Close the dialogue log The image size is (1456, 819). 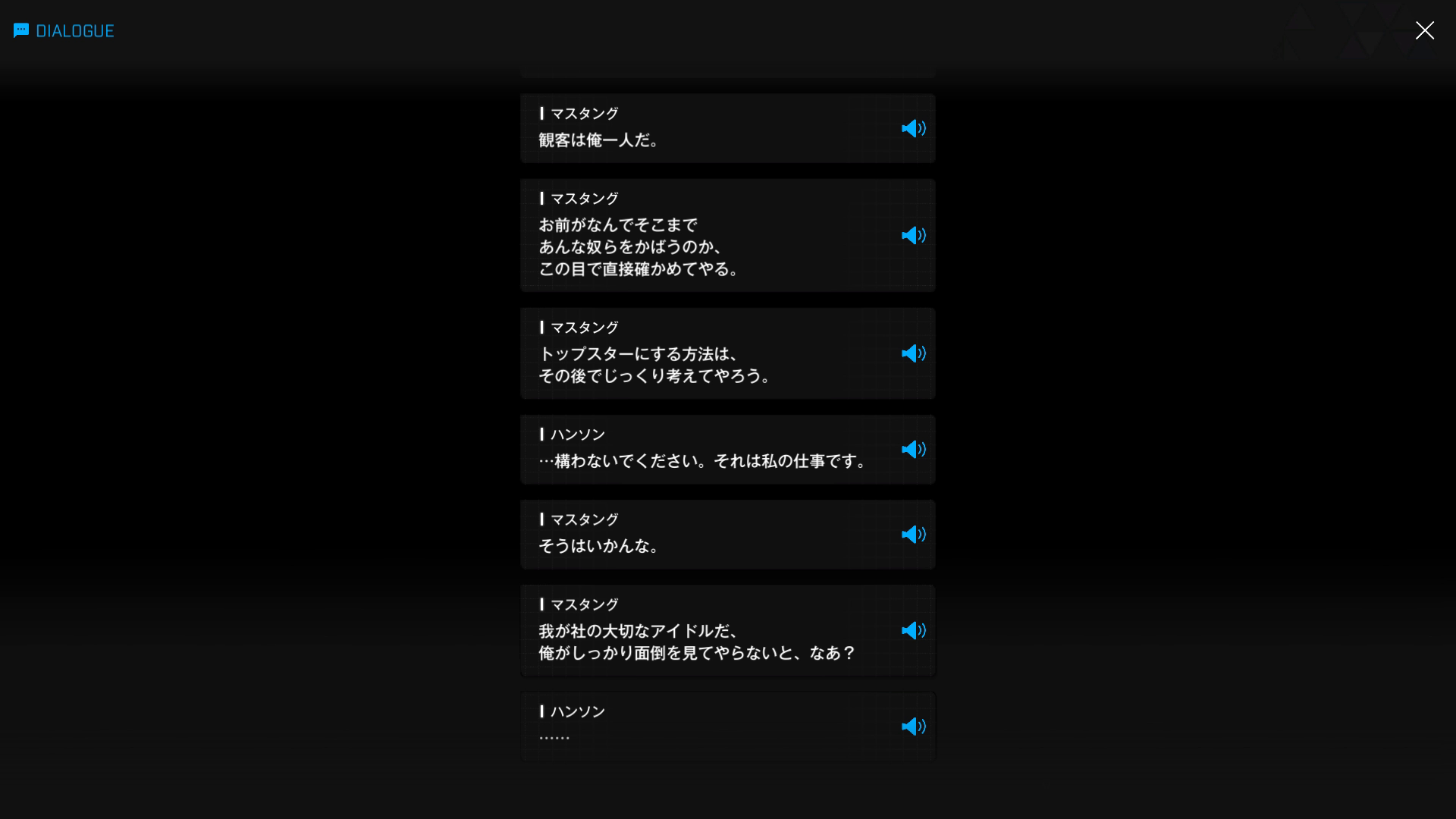[1424, 30]
